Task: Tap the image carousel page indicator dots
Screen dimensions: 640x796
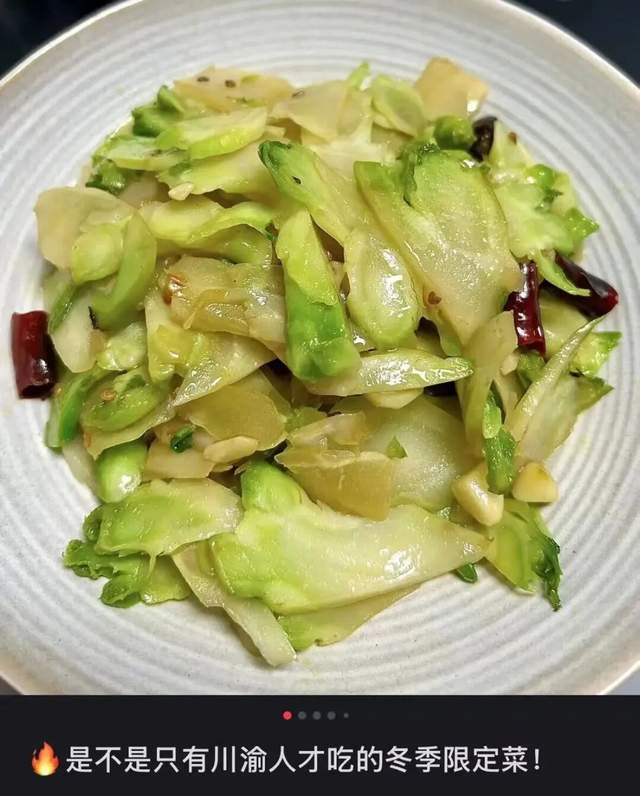Action: pos(316,715)
